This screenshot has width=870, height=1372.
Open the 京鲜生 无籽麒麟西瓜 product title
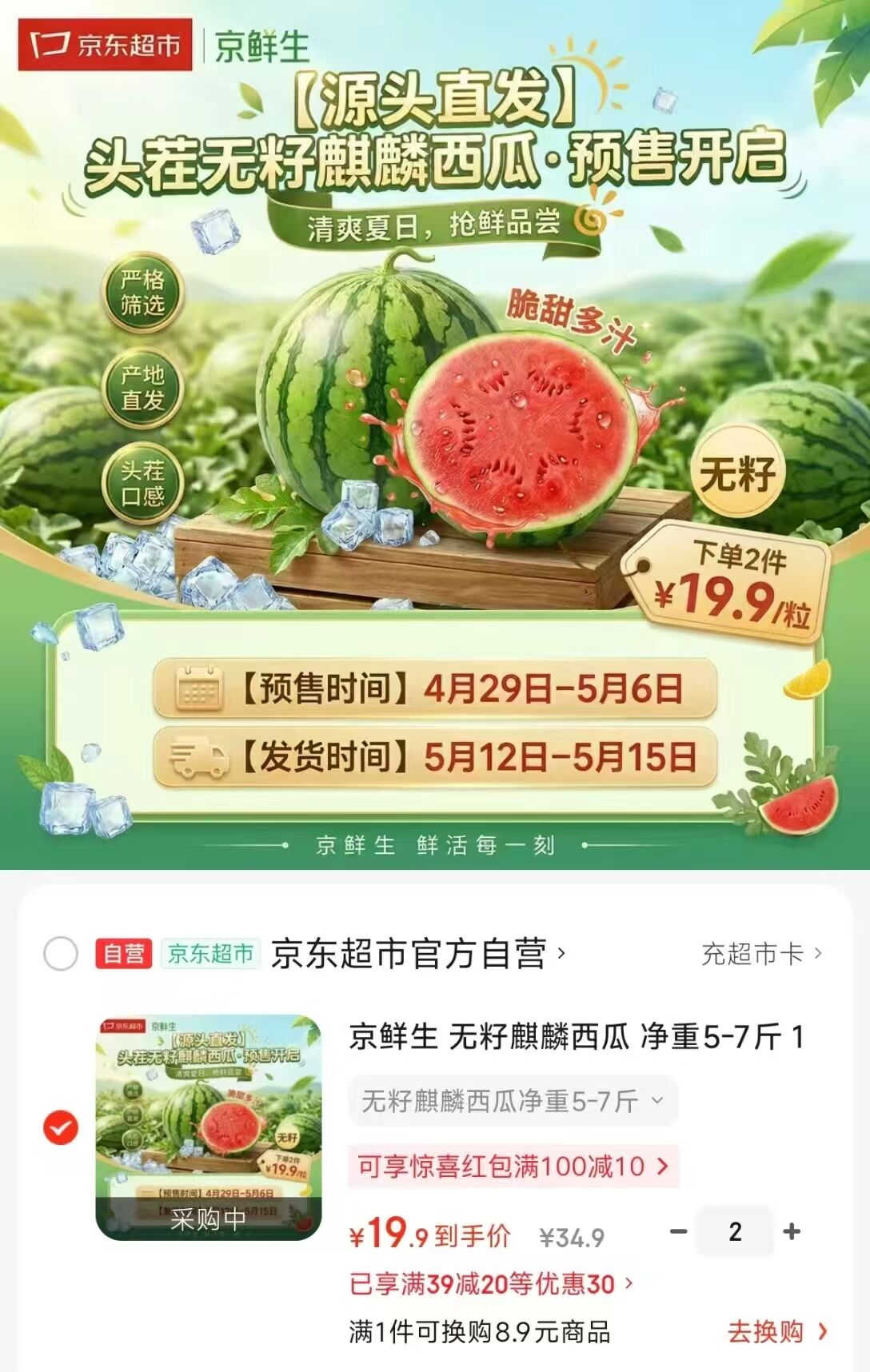click(576, 1037)
